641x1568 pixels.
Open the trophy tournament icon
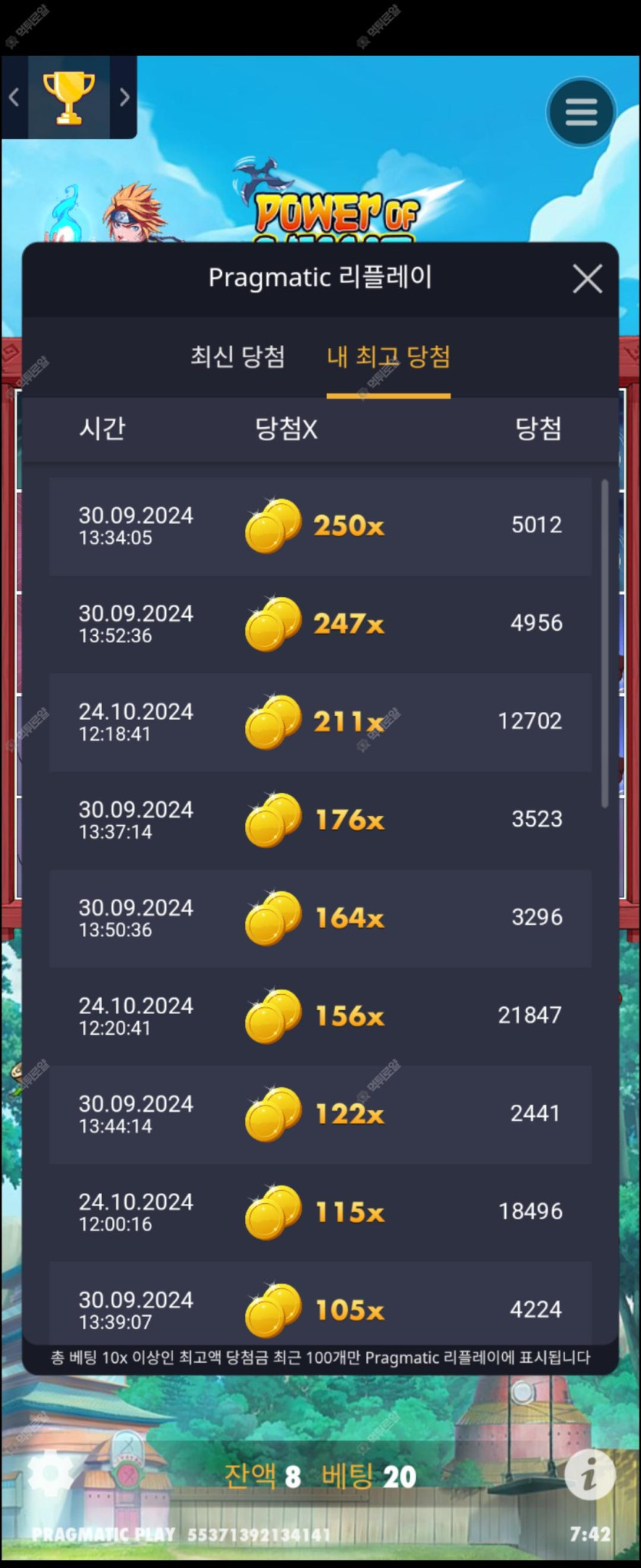pyautogui.click(x=69, y=98)
